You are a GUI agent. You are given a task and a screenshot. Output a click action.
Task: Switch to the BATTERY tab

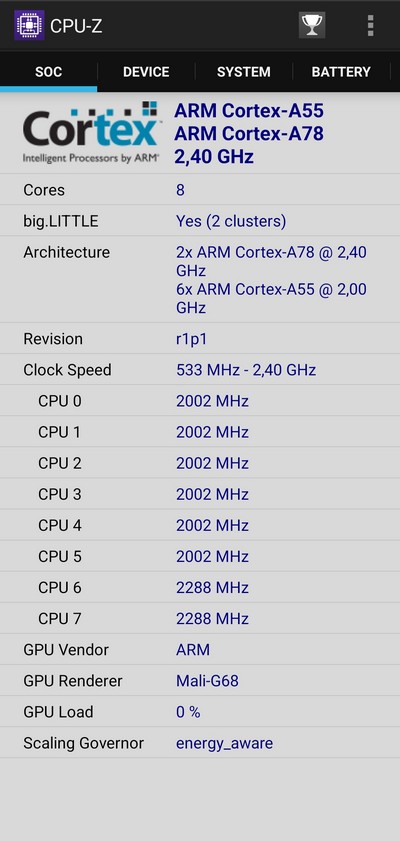pos(341,72)
